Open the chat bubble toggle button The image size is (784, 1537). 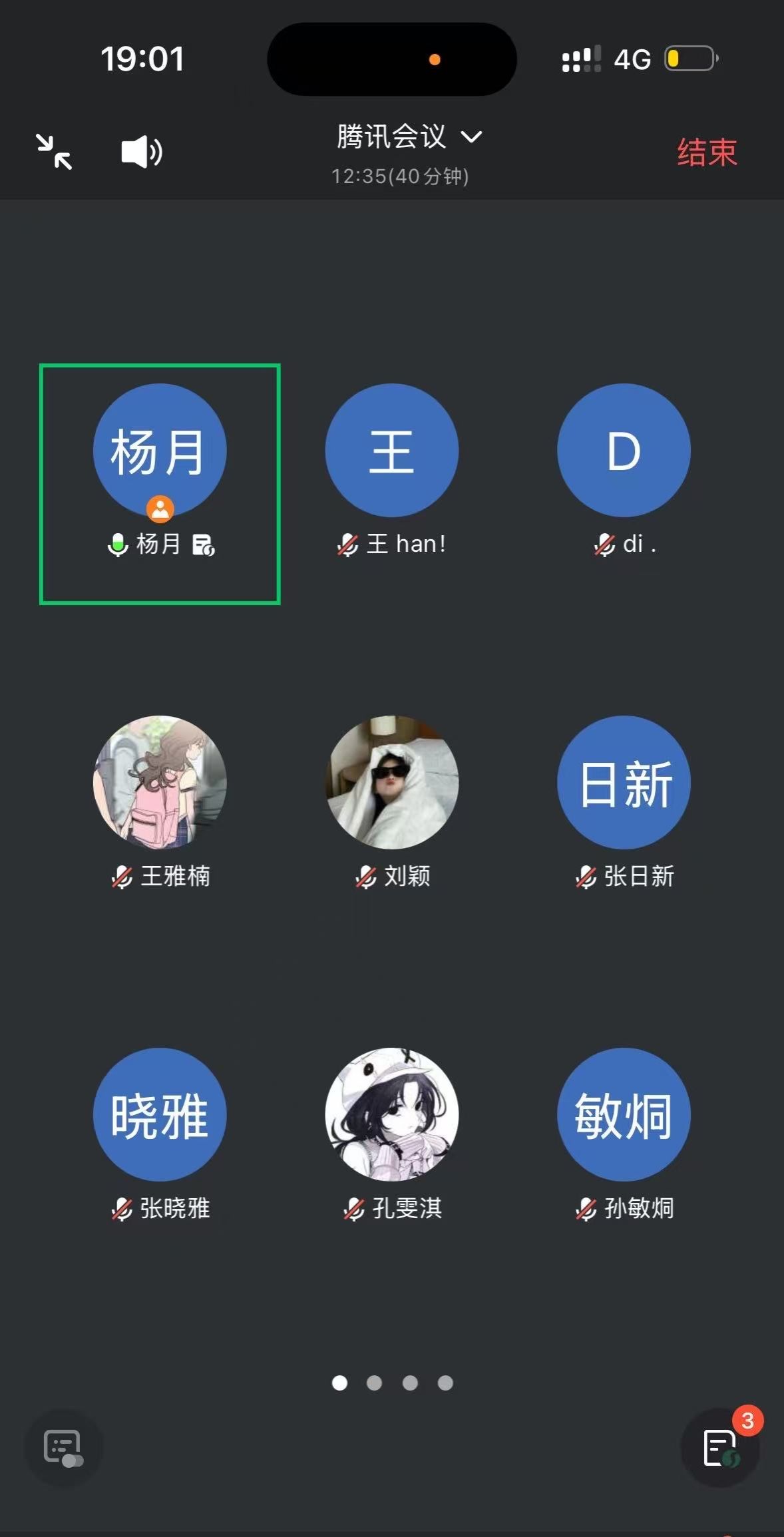(x=63, y=1448)
